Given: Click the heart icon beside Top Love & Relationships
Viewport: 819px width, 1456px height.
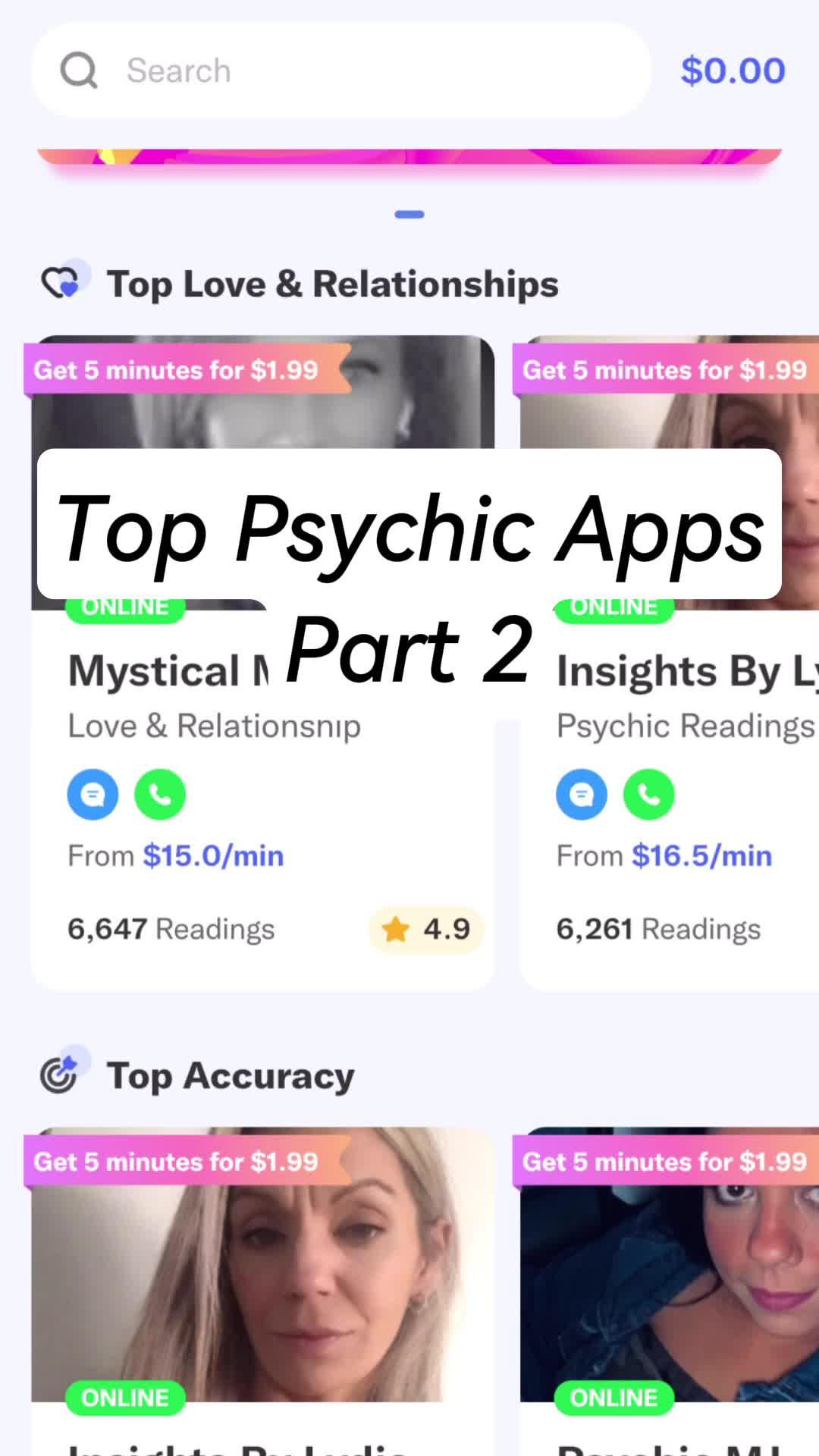Looking at the screenshot, I should coord(62,283).
